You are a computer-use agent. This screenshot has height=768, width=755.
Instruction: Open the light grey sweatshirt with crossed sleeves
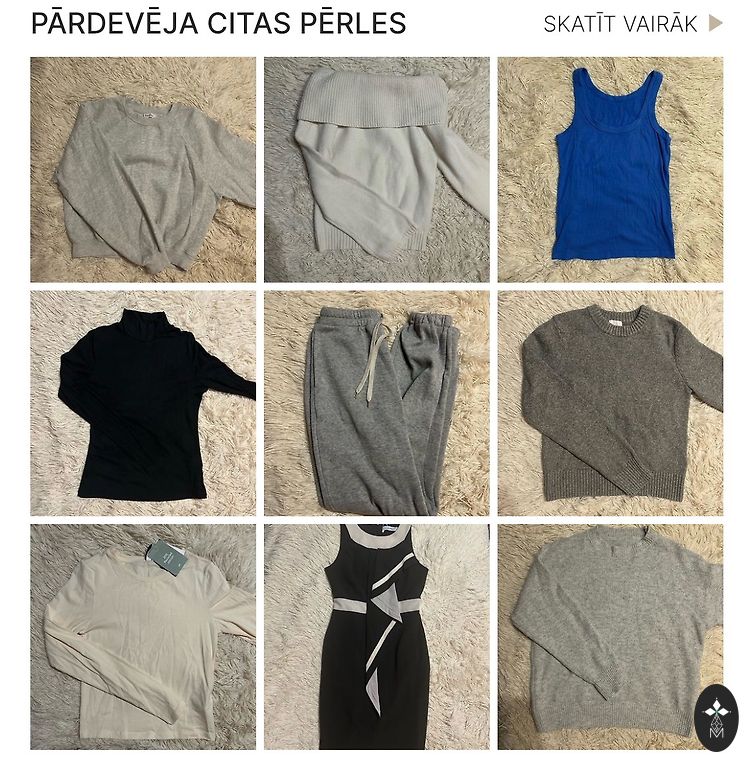[x=143, y=170]
